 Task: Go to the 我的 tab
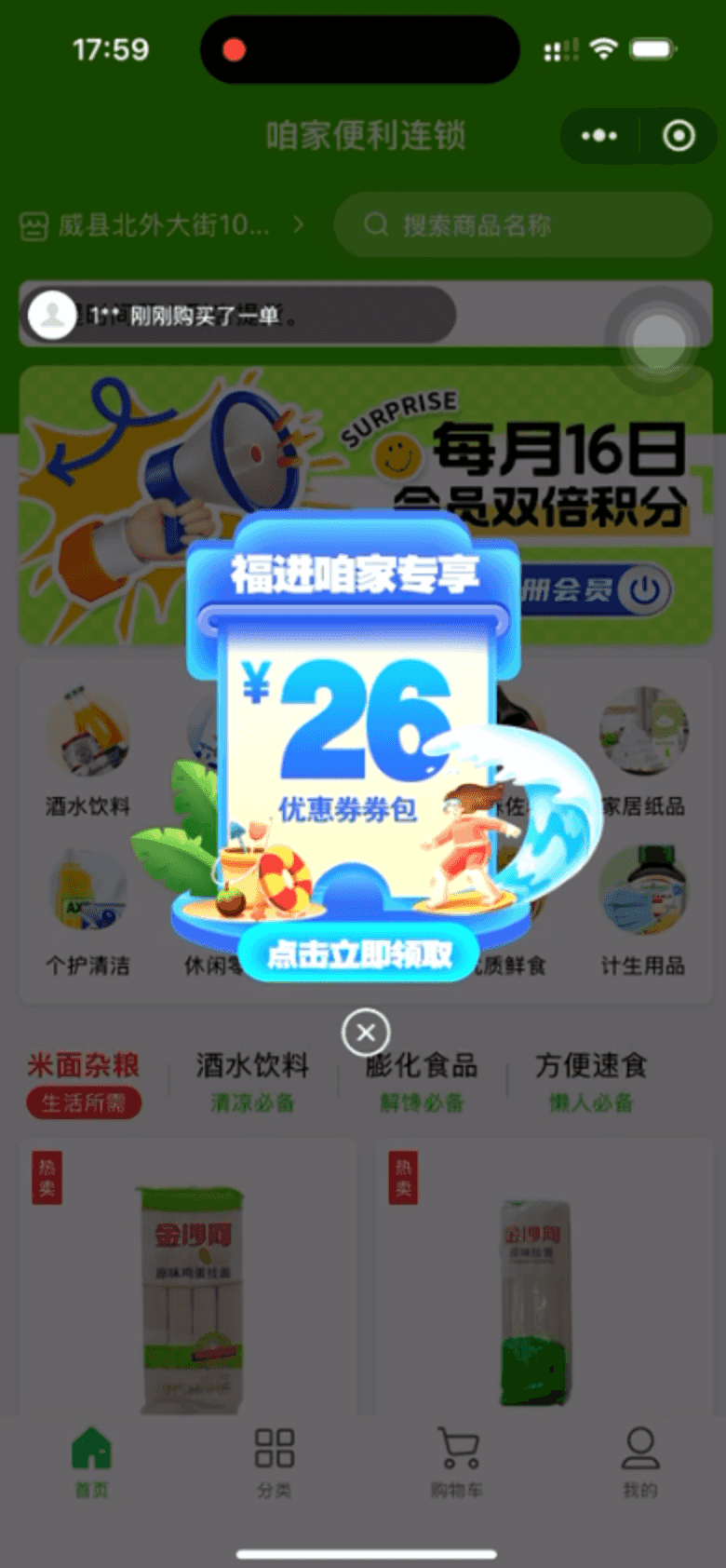pyautogui.click(x=639, y=1461)
